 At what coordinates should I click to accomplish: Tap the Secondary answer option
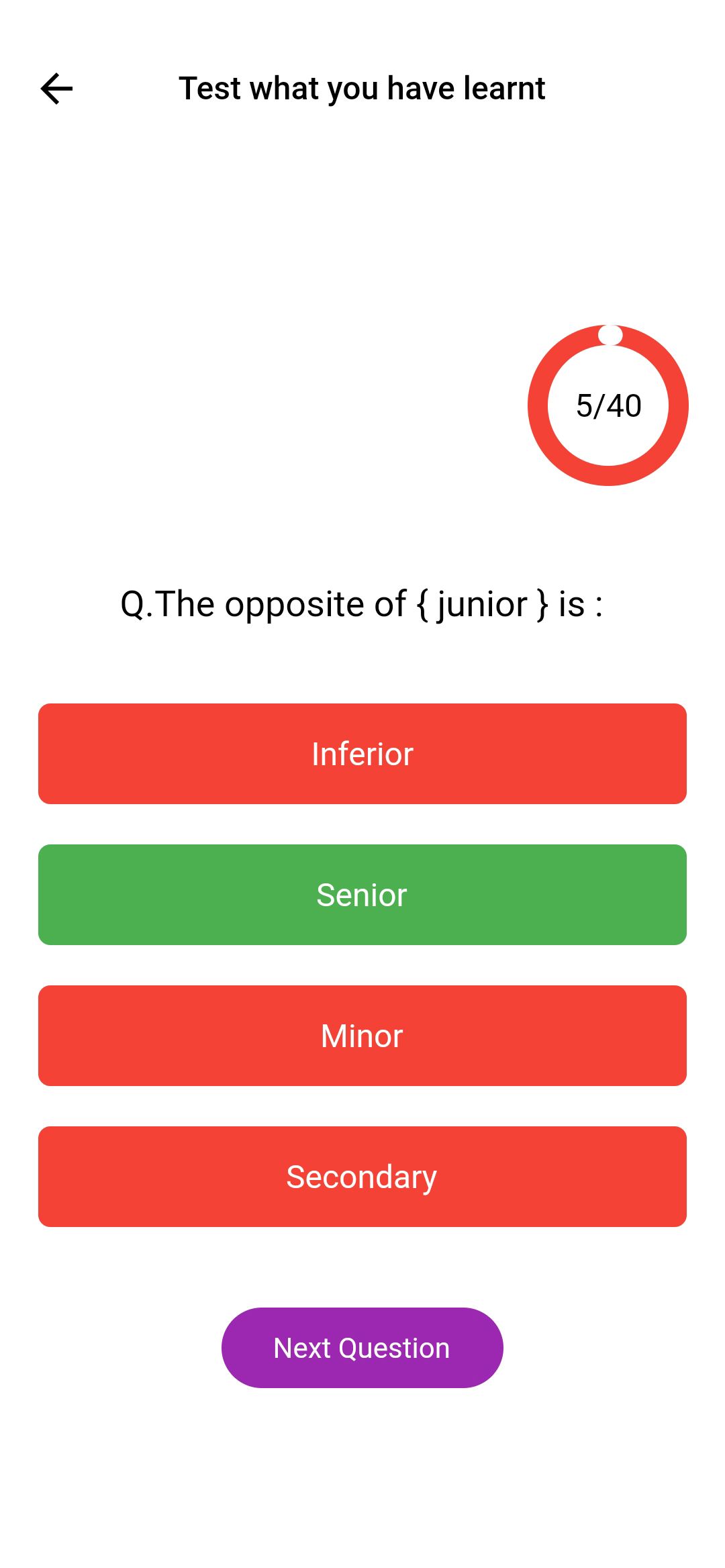(x=362, y=1177)
